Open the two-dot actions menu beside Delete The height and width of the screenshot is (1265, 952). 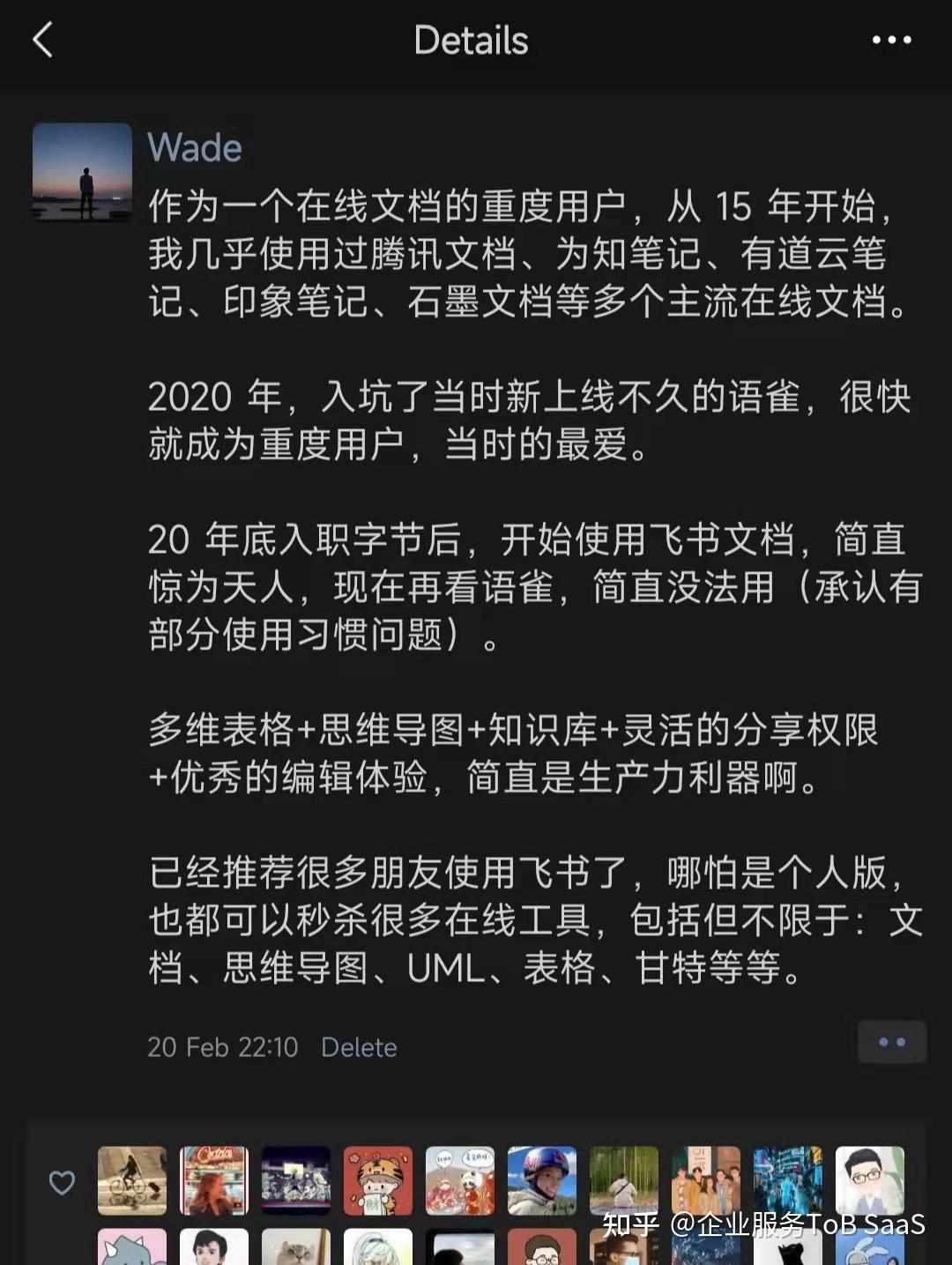[891, 1042]
